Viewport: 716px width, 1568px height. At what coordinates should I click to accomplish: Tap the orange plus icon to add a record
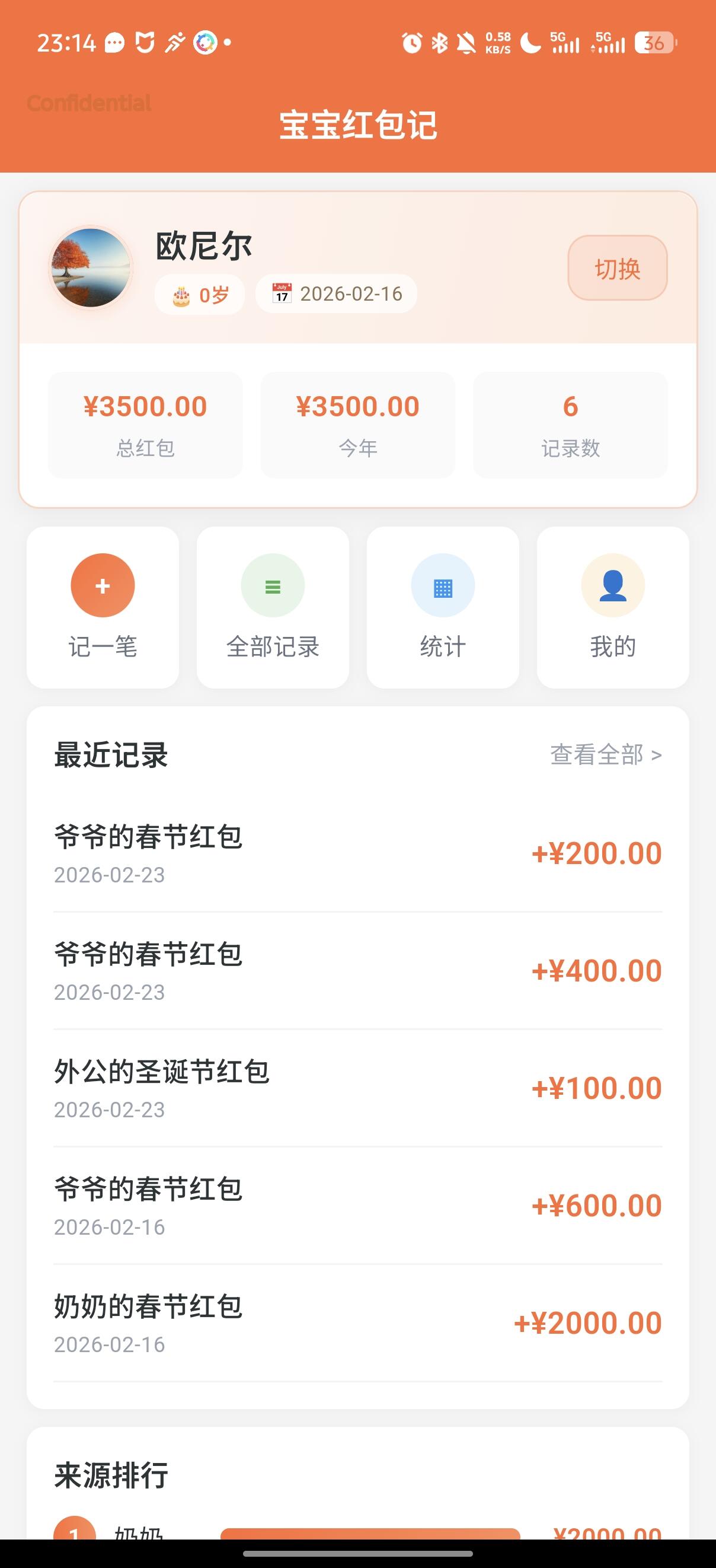tap(102, 585)
